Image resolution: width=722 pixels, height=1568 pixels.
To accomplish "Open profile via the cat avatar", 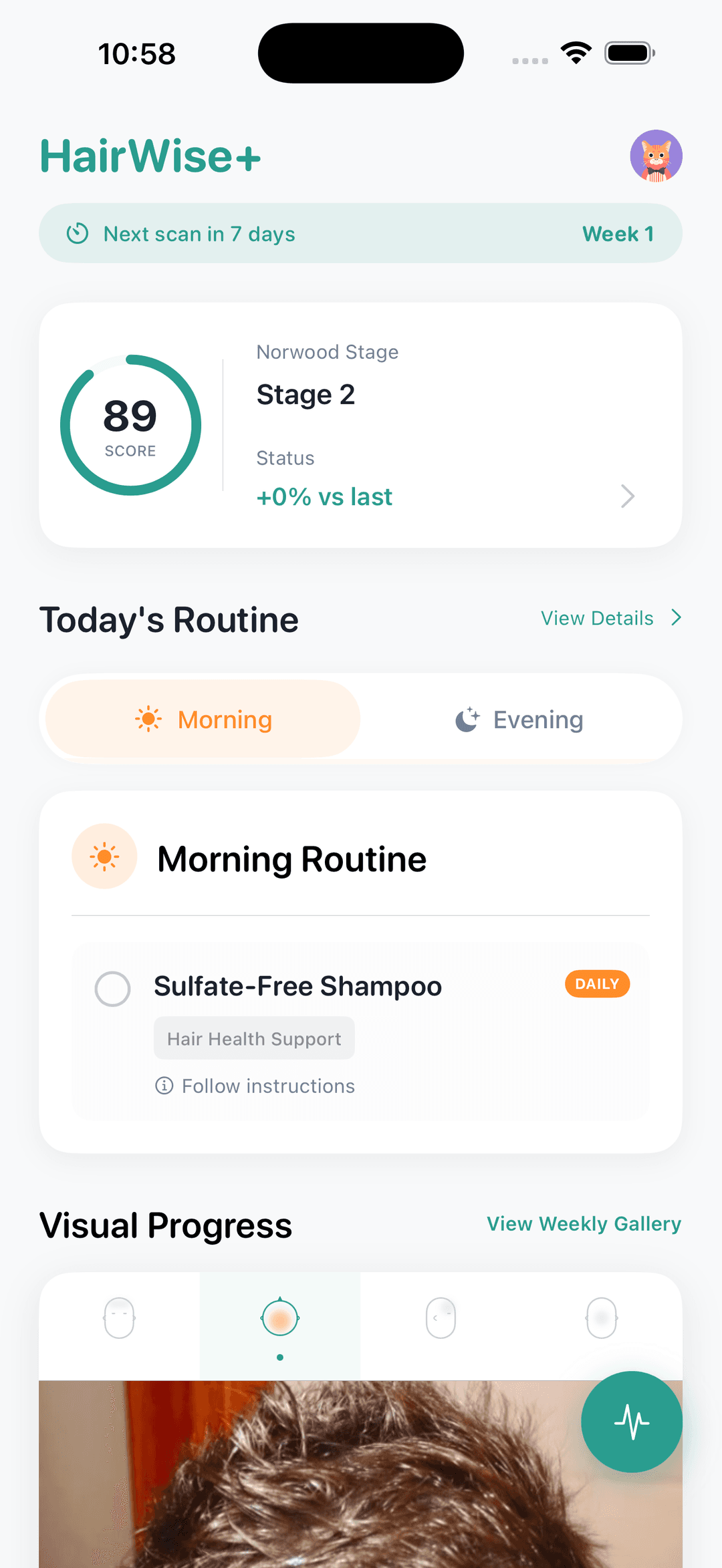I will [x=656, y=156].
